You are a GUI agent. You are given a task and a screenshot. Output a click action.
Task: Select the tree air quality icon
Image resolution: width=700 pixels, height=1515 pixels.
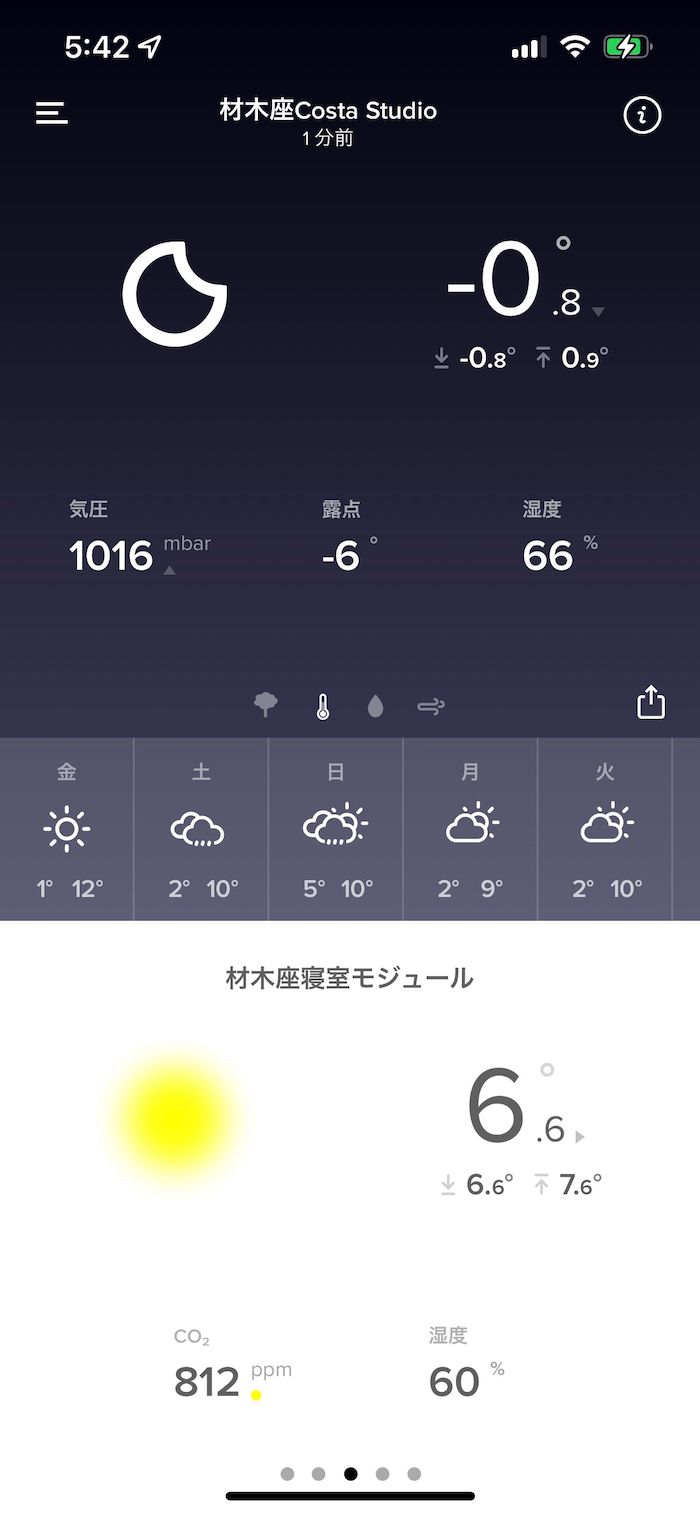click(266, 707)
